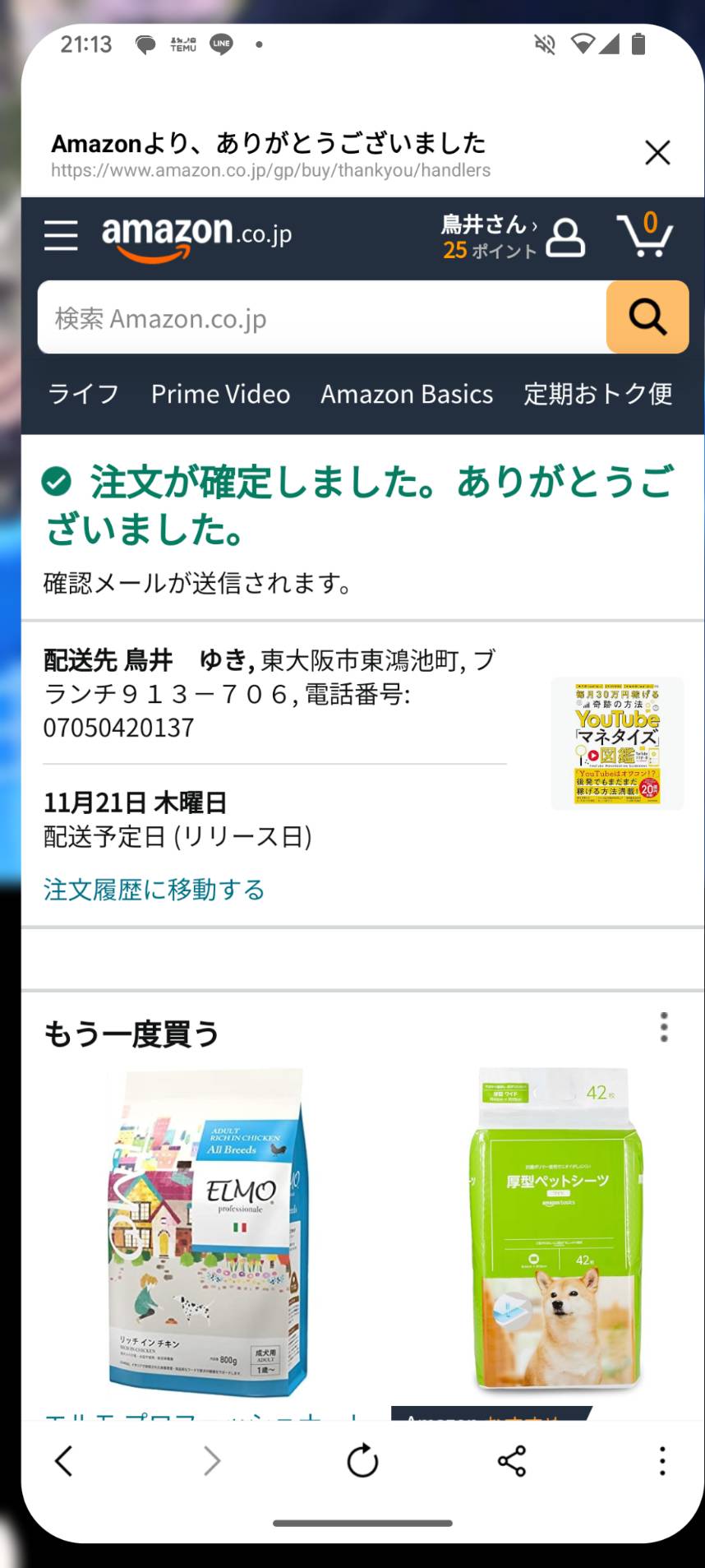Open Amazon Basics section
Viewport: 705px width, 1568px height.
click(407, 394)
